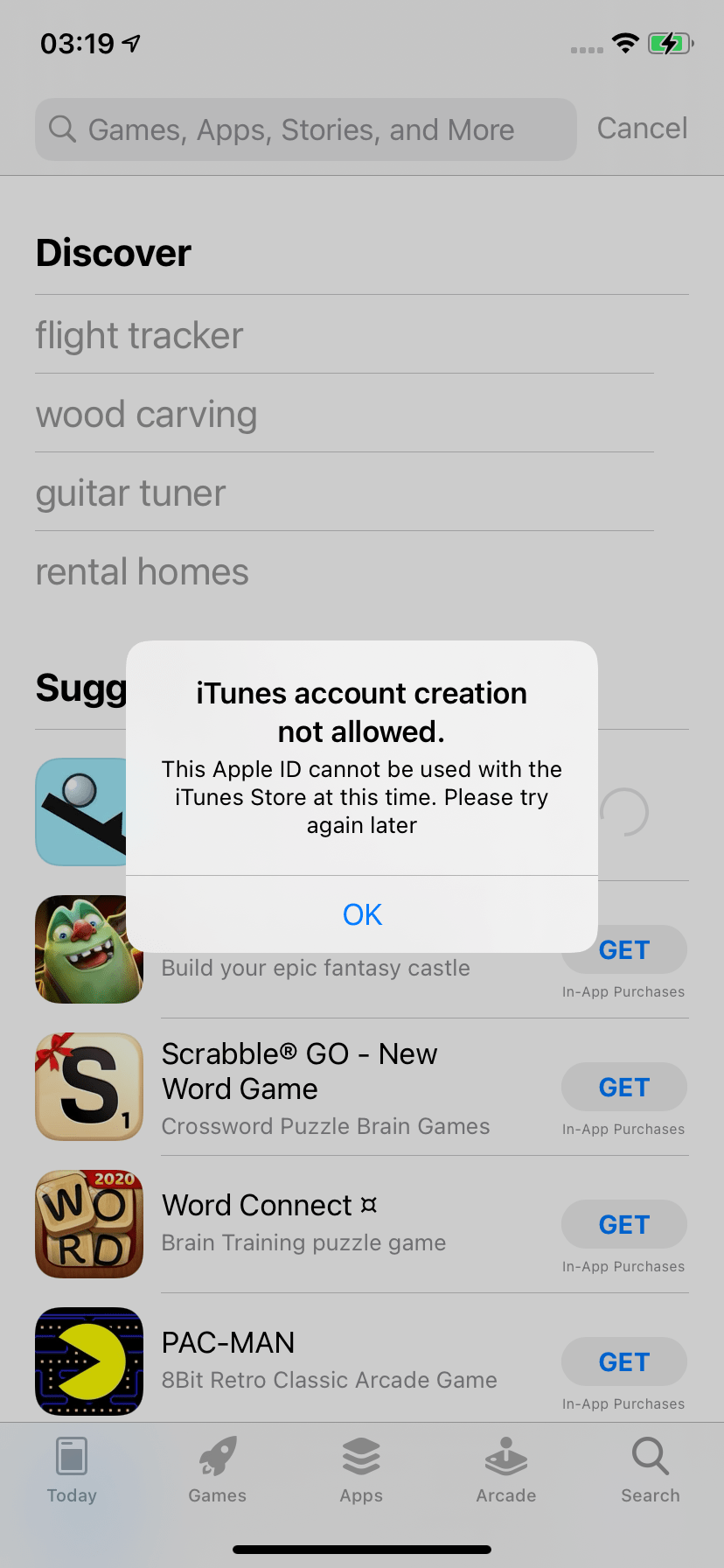Screen dimensions: 724x1568
Task: Select the Search tab
Action: [x=650, y=1470]
